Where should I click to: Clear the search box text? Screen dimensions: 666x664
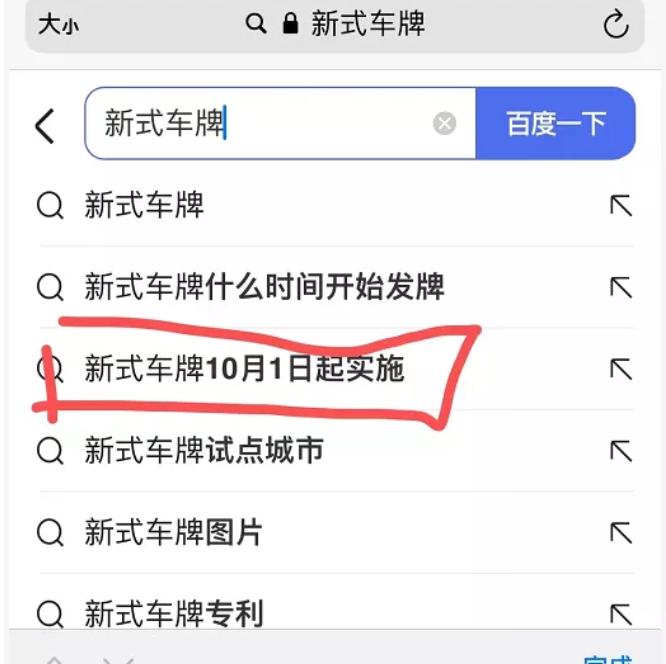(x=444, y=123)
